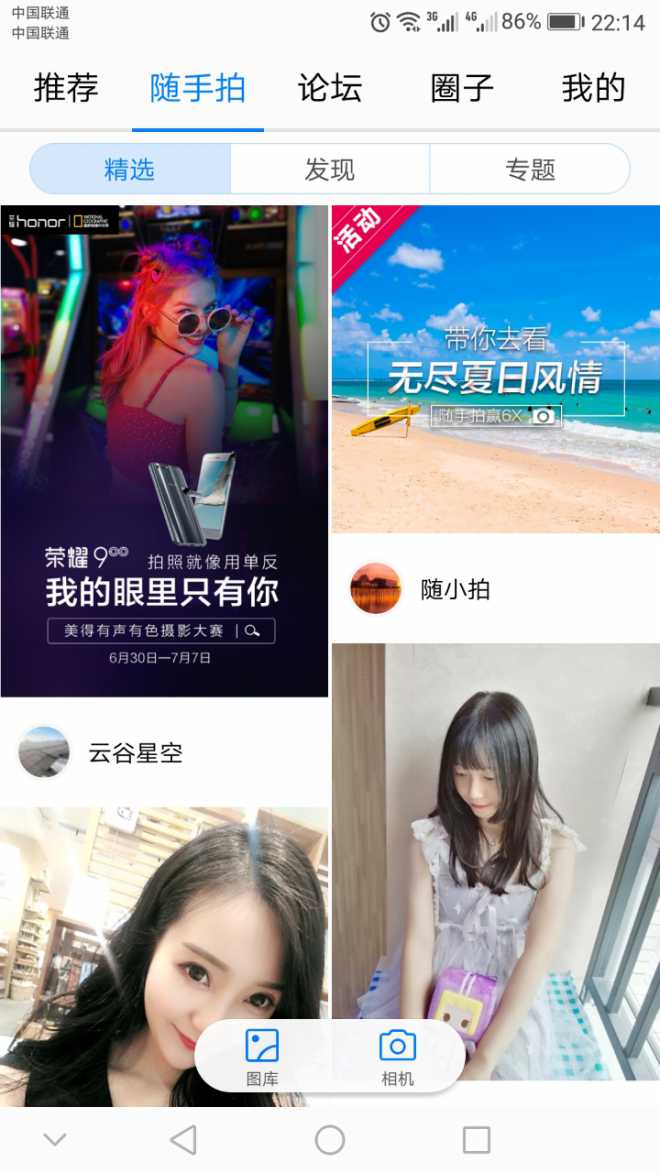
Task: Choose a photo from 图库
Action: (262, 1056)
